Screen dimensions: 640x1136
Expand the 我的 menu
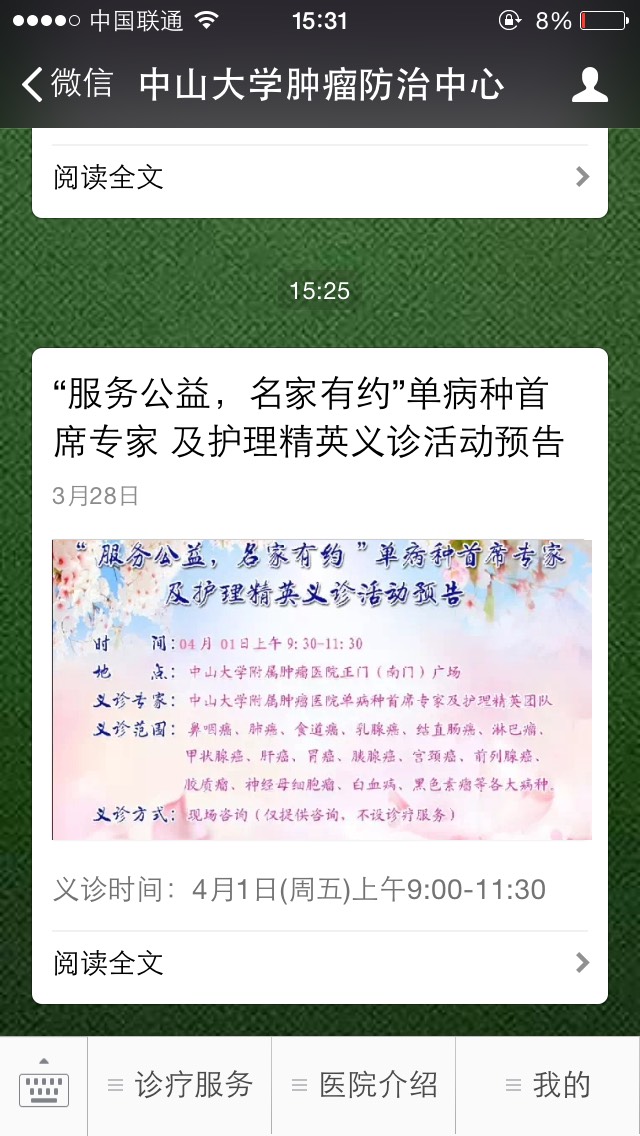(548, 1086)
